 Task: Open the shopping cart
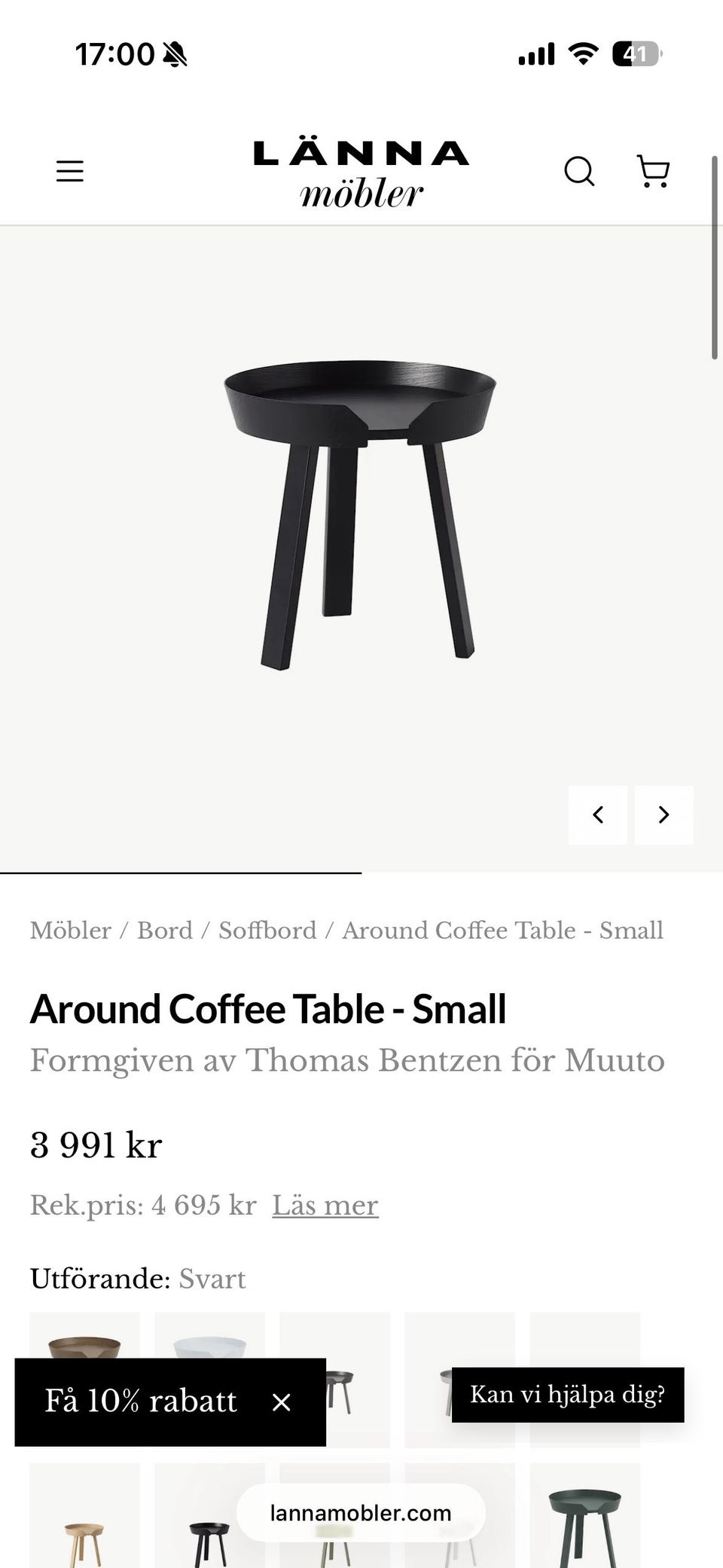coord(653,171)
